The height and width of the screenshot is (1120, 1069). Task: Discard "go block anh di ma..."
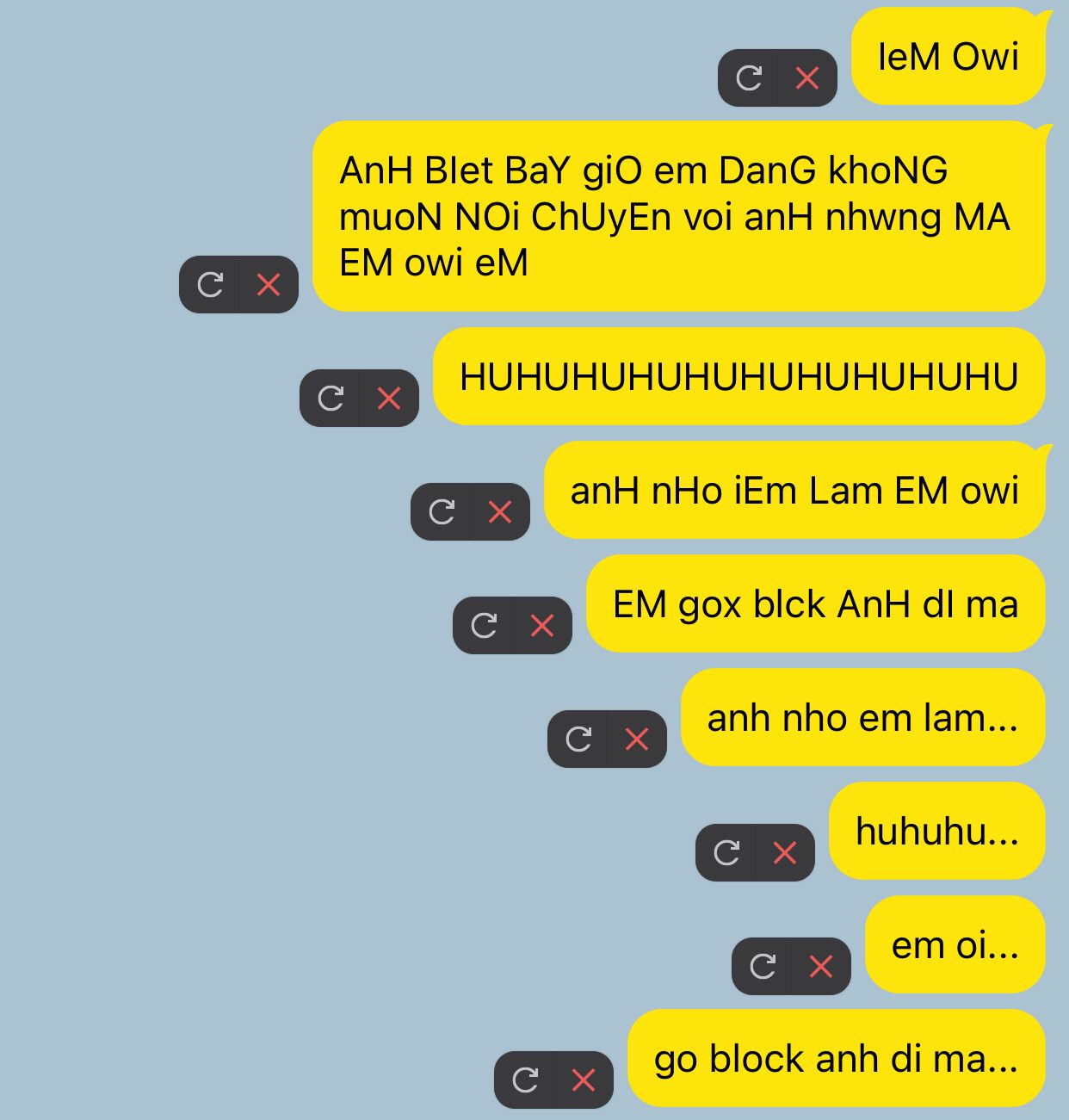click(x=584, y=1080)
